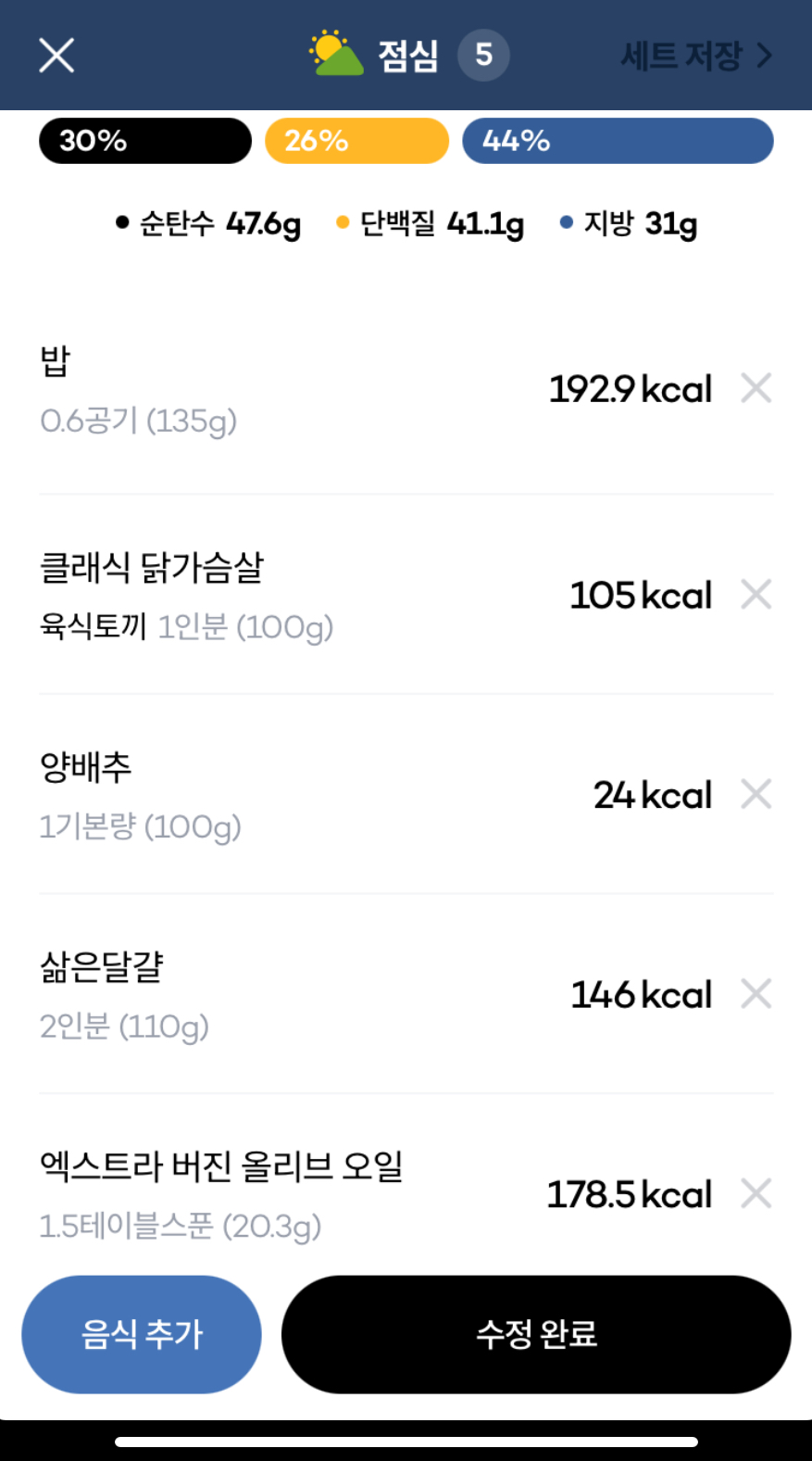Close the lunch meal editor

56,56
